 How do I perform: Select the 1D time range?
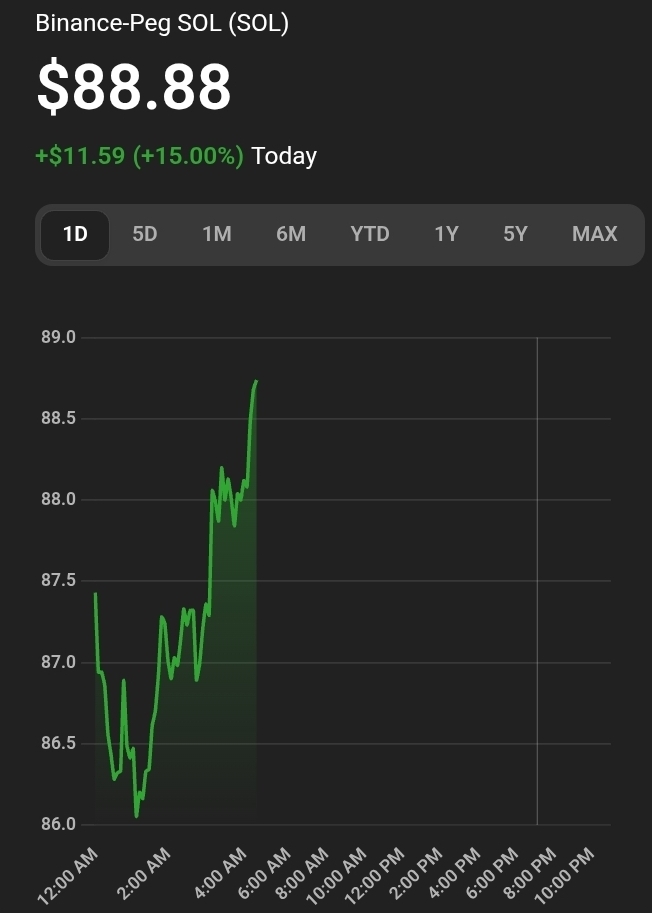click(75, 234)
